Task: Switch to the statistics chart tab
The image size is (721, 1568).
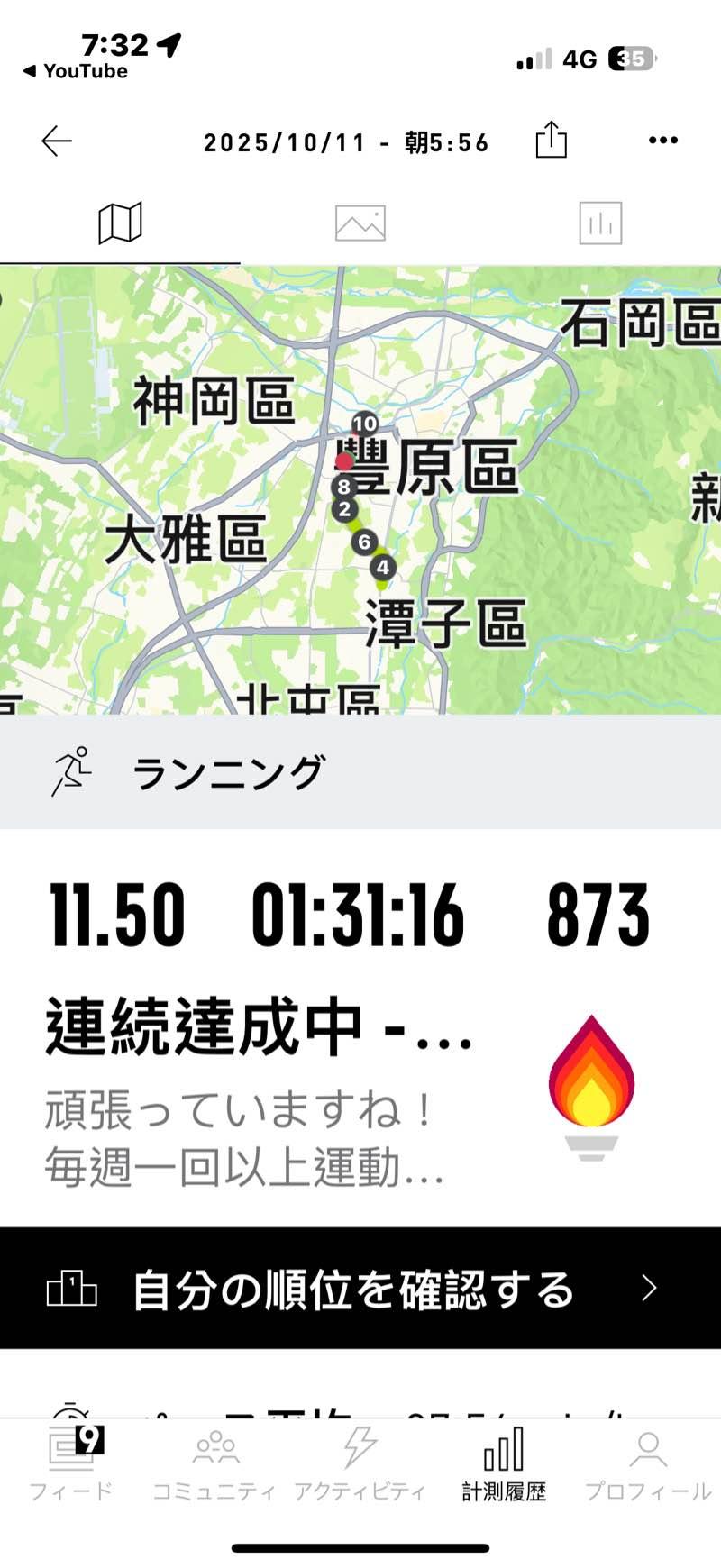Action: coord(600,223)
